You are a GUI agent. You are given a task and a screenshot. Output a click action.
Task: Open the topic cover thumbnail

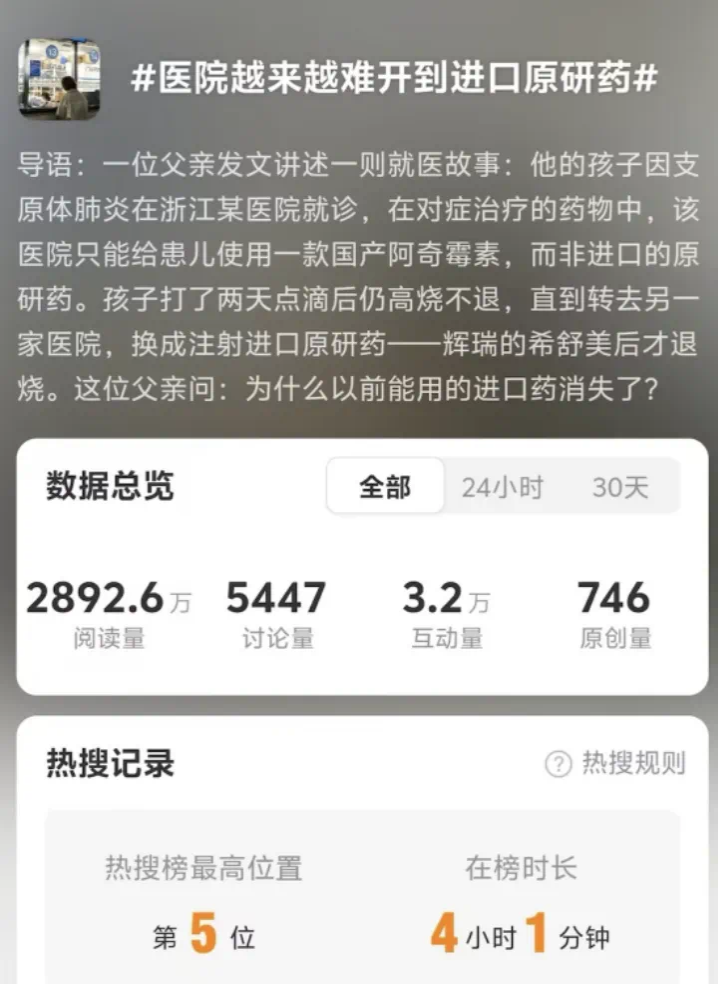point(59,80)
